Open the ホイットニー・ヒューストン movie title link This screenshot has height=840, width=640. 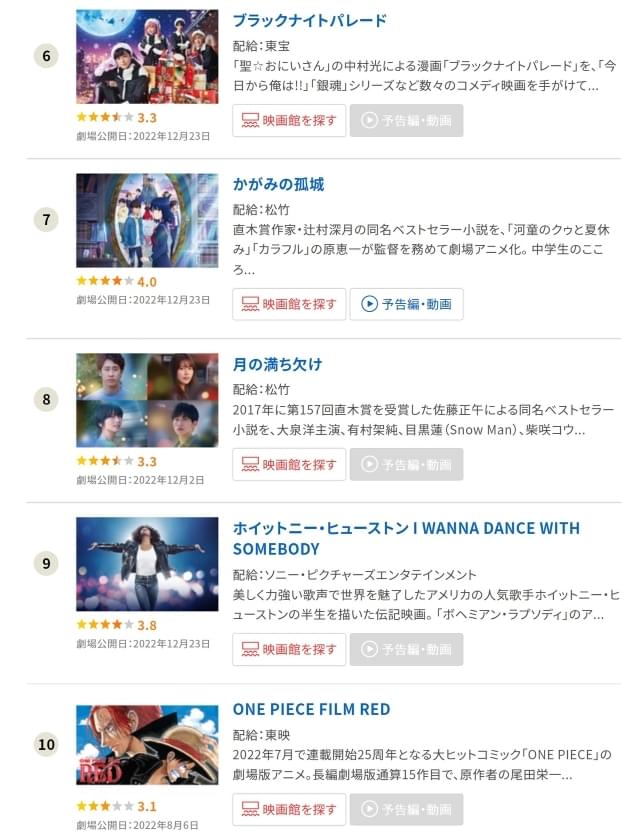[x=405, y=538]
